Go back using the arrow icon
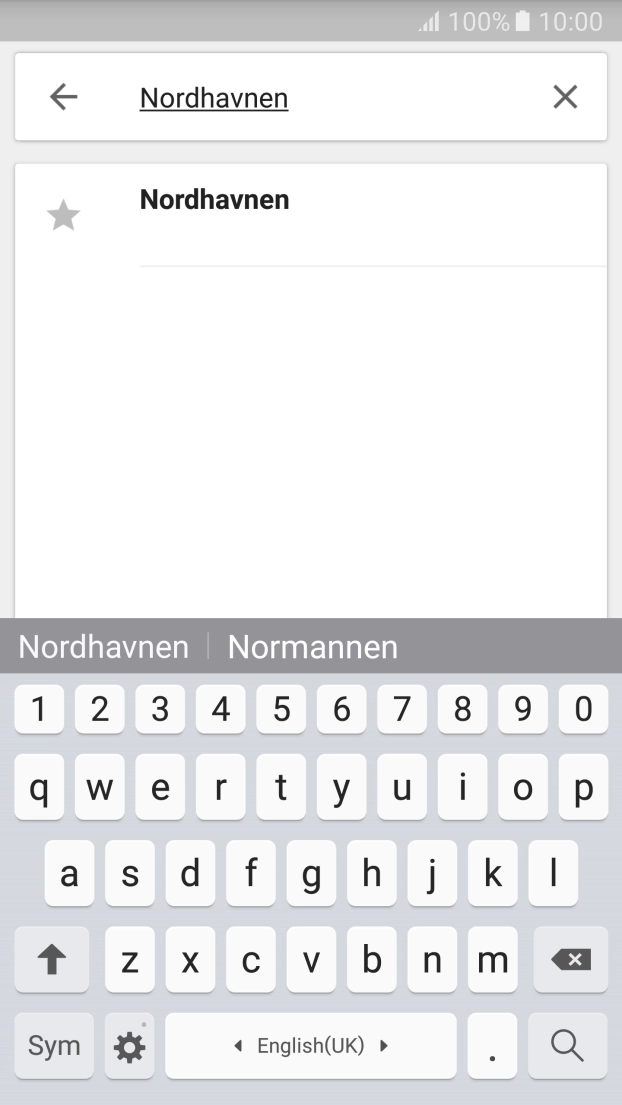 (63, 97)
